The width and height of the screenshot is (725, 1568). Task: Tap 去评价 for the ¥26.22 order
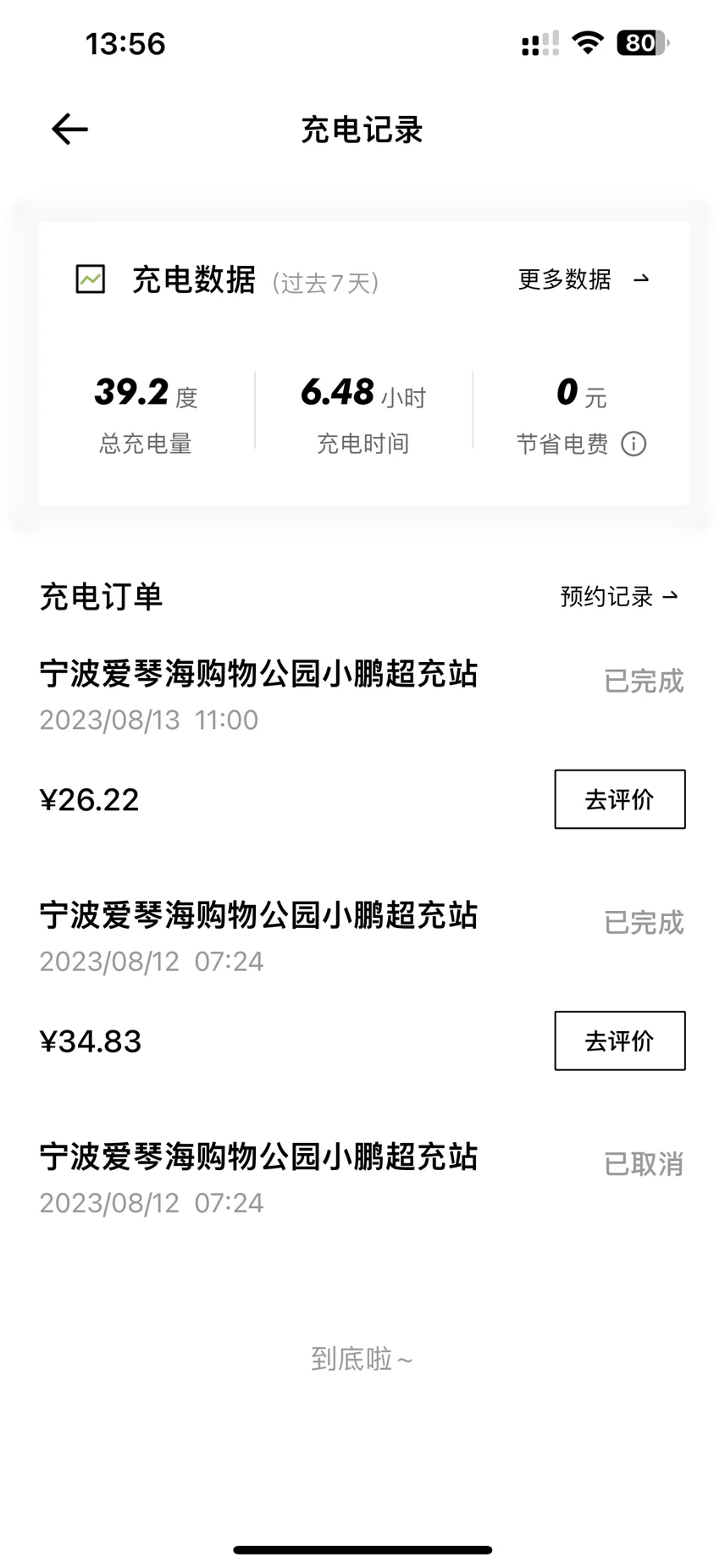(620, 799)
